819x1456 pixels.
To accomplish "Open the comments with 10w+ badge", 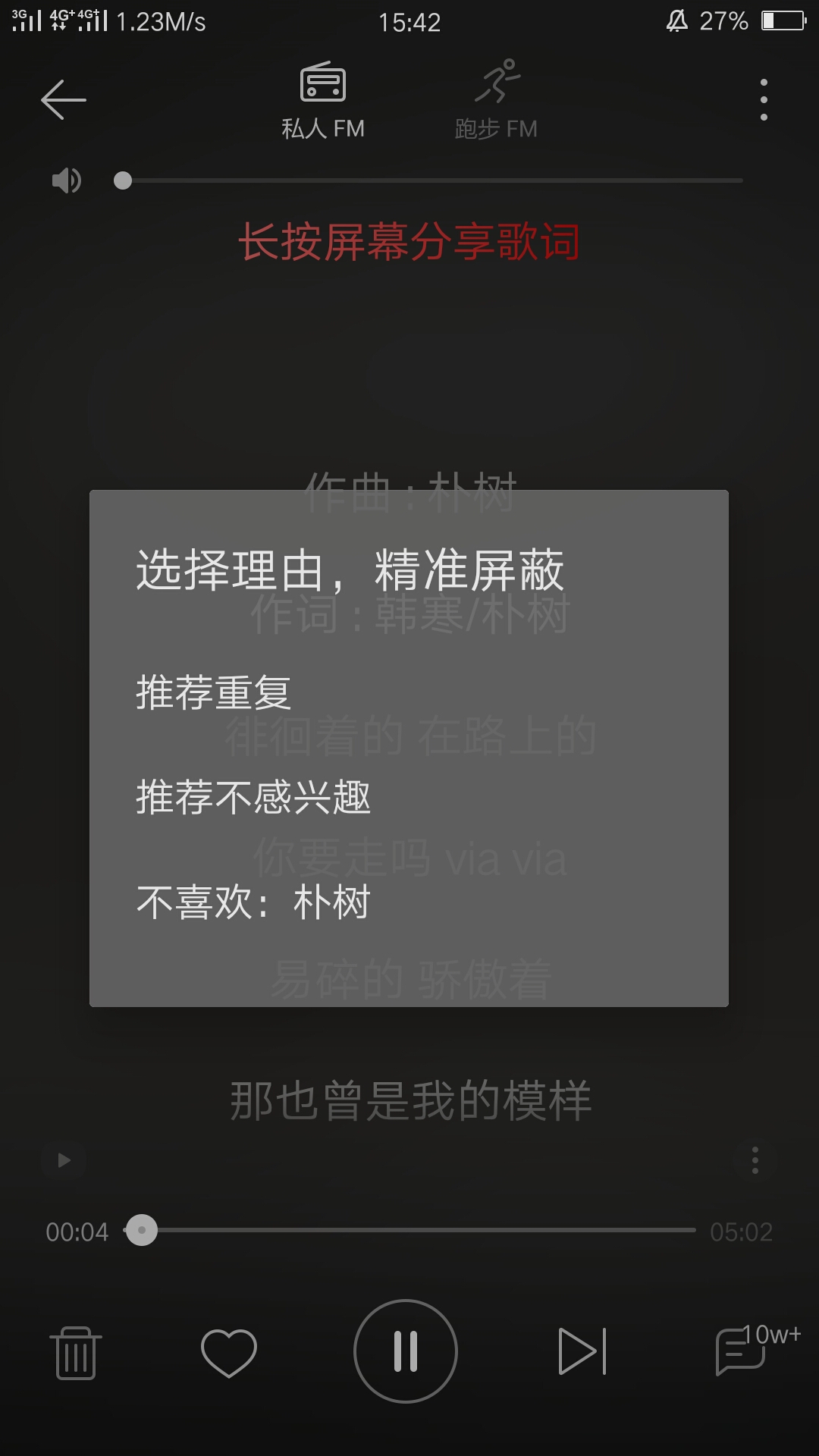I will 747,1351.
